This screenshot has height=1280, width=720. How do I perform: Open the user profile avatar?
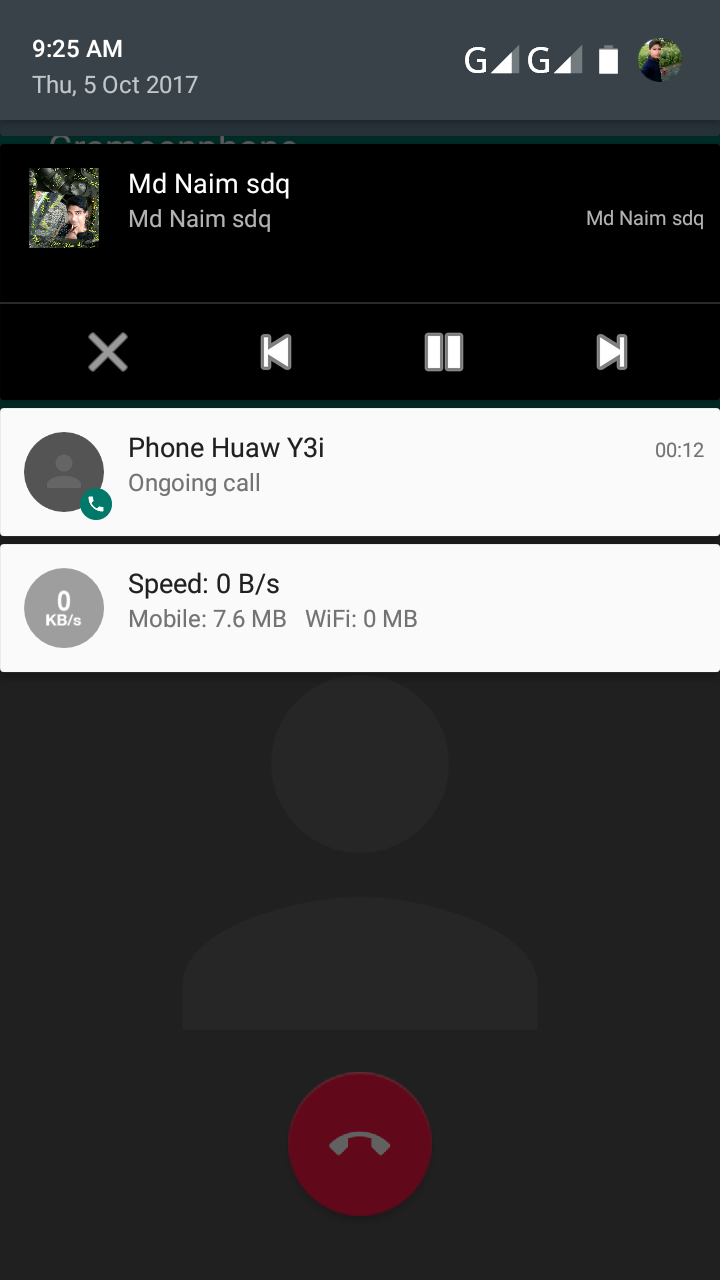click(x=660, y=61)
